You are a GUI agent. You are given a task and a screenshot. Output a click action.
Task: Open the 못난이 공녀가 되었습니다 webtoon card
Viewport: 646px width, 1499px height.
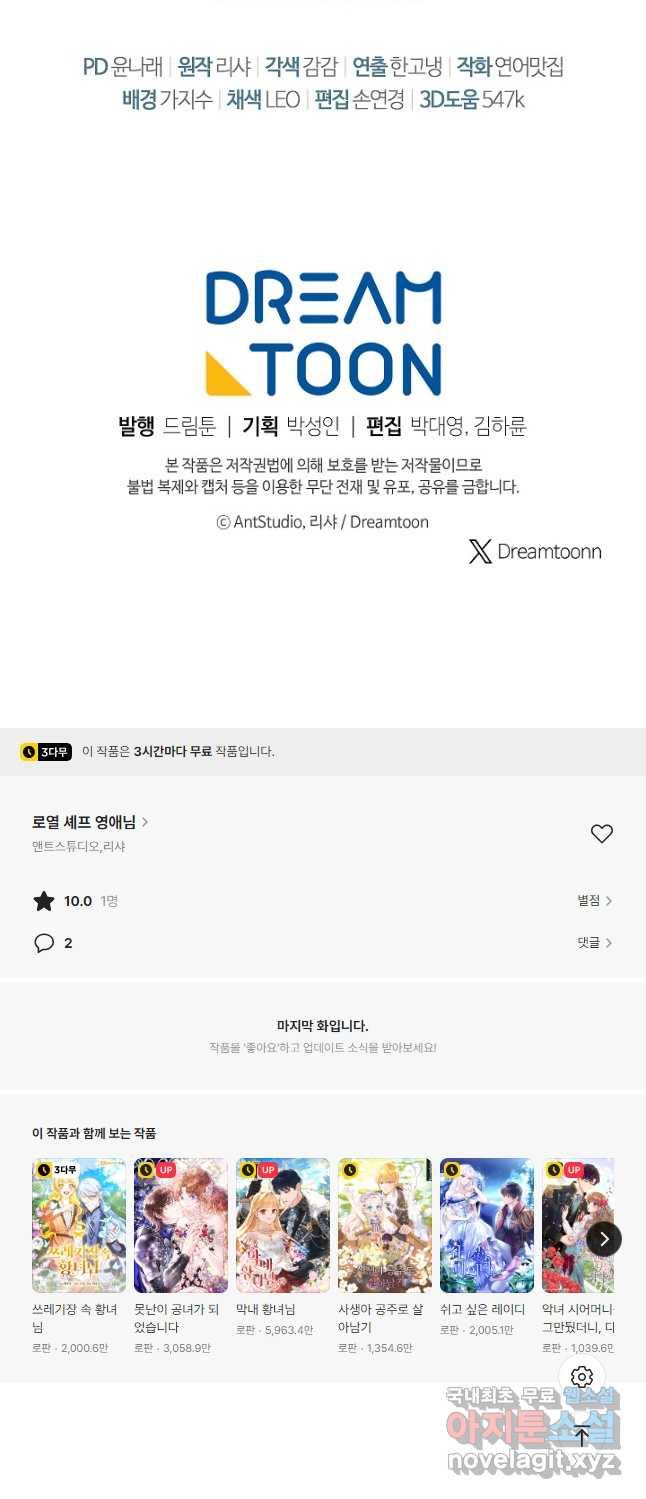(x=181, y=1226)
